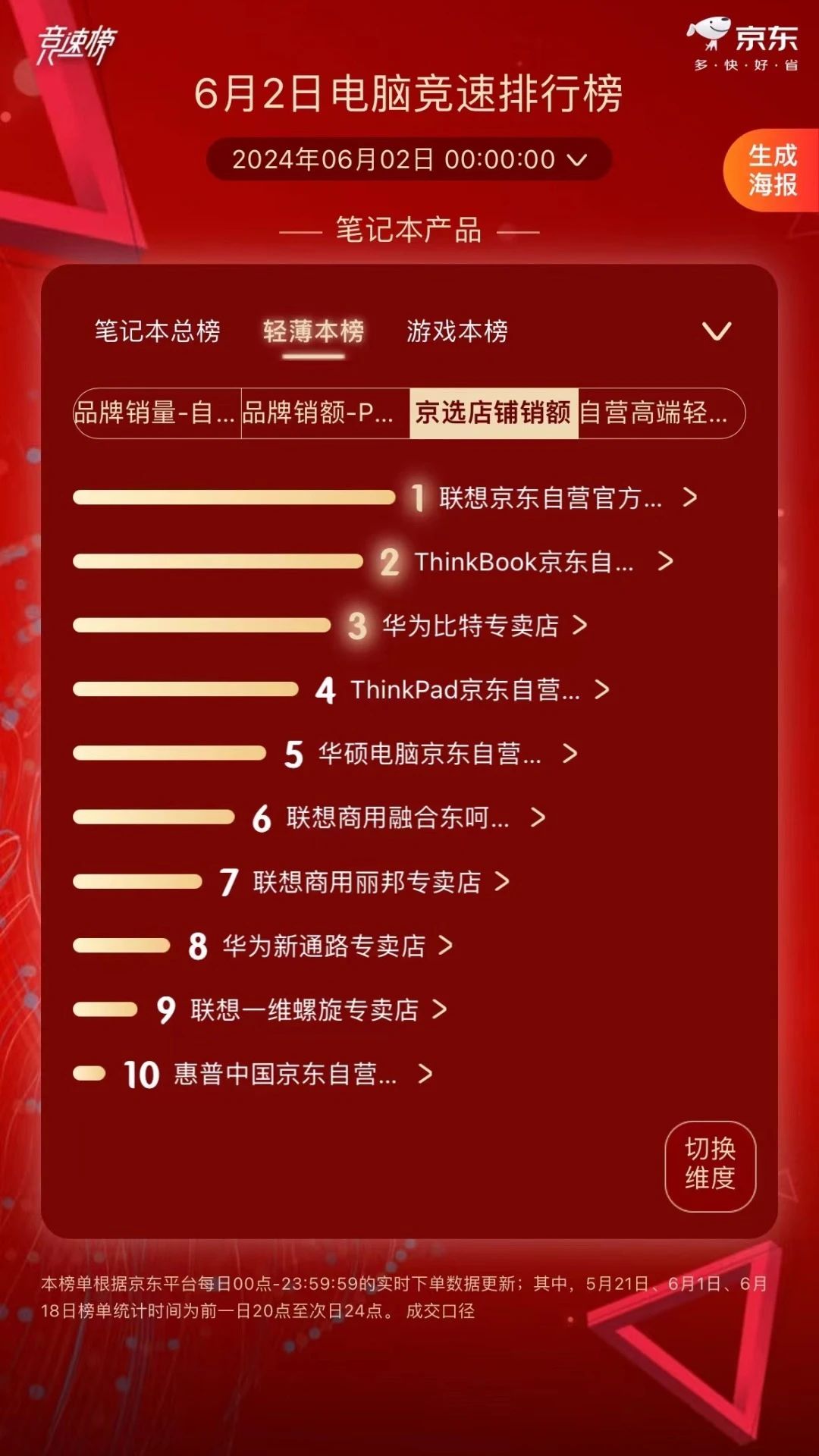Image resolution: width=819 pixels, height=1456 pixels.
Task: Switch to the 笔记本总榜 tab
Action: point(157,331)
